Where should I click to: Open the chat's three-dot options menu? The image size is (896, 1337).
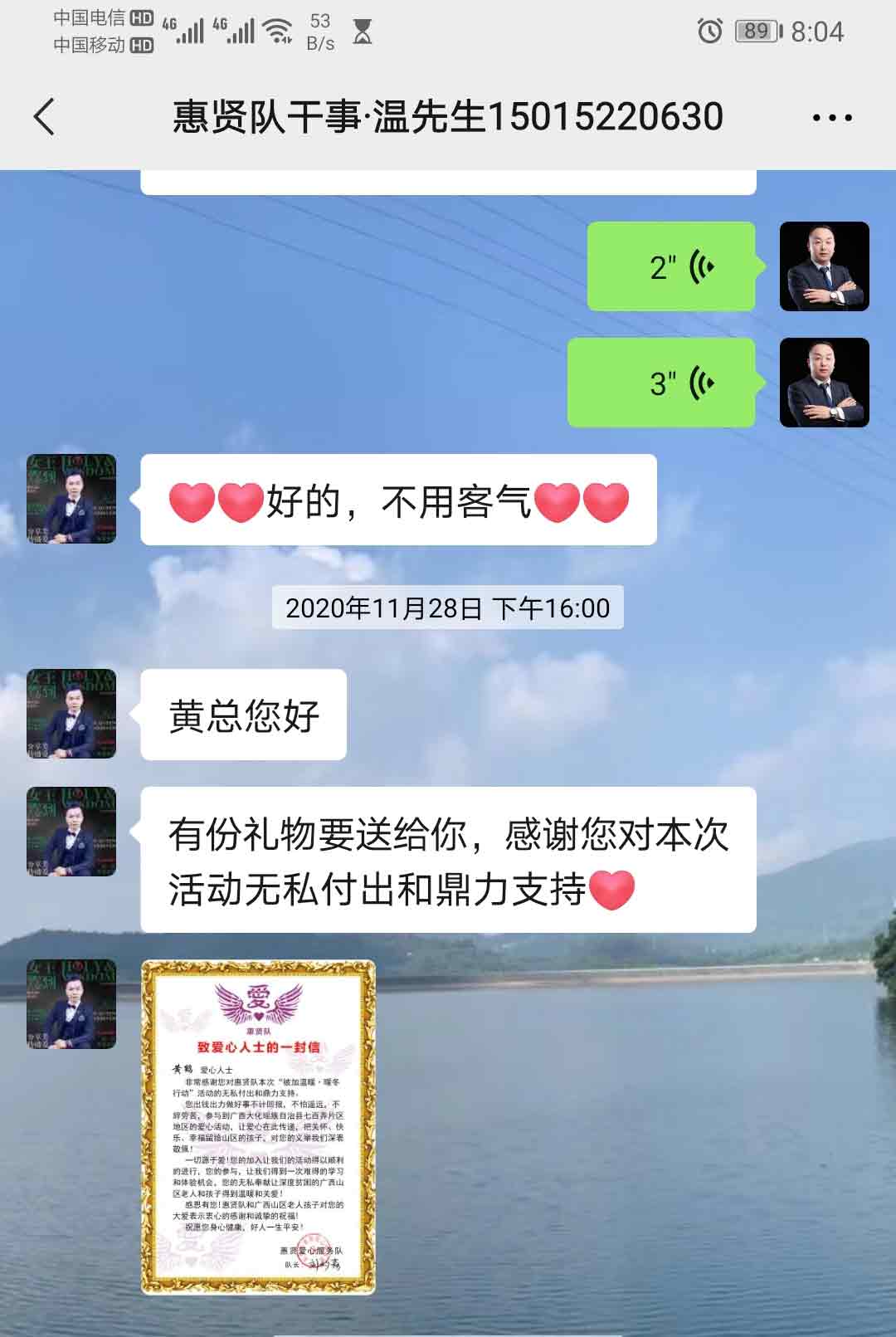point(831,118)
